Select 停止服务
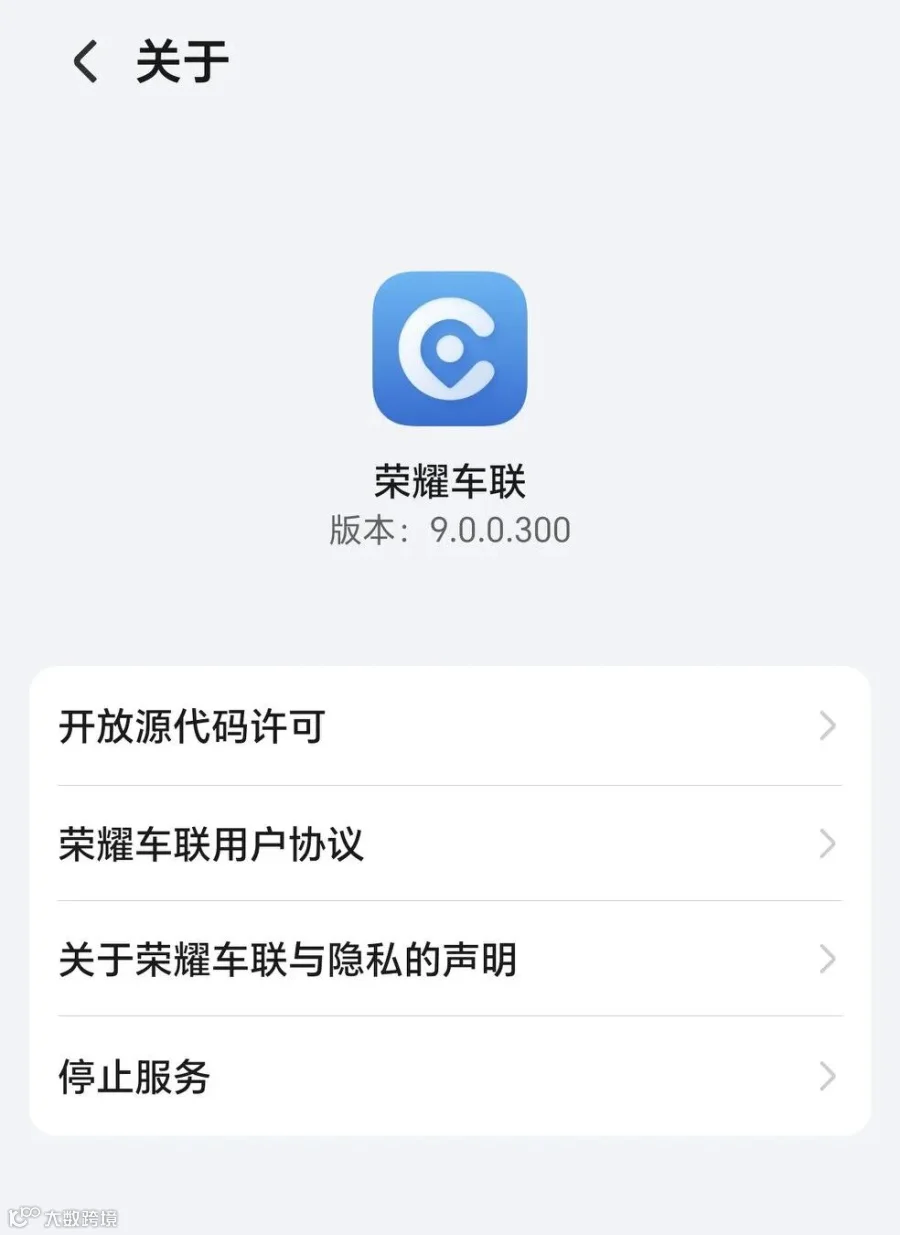This screenshot has height=1235, width=900. (450, 1077)
